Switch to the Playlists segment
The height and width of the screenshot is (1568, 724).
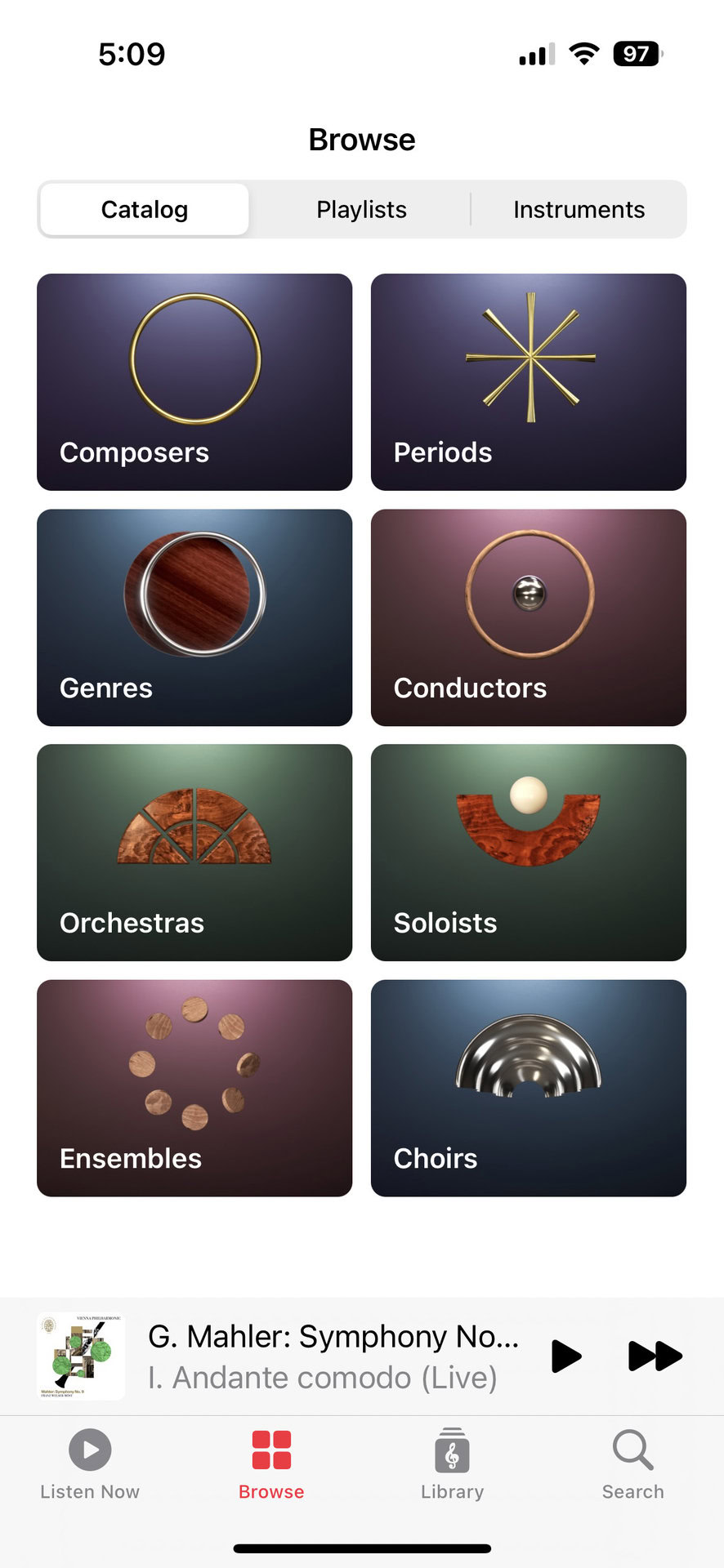point(361,210)
